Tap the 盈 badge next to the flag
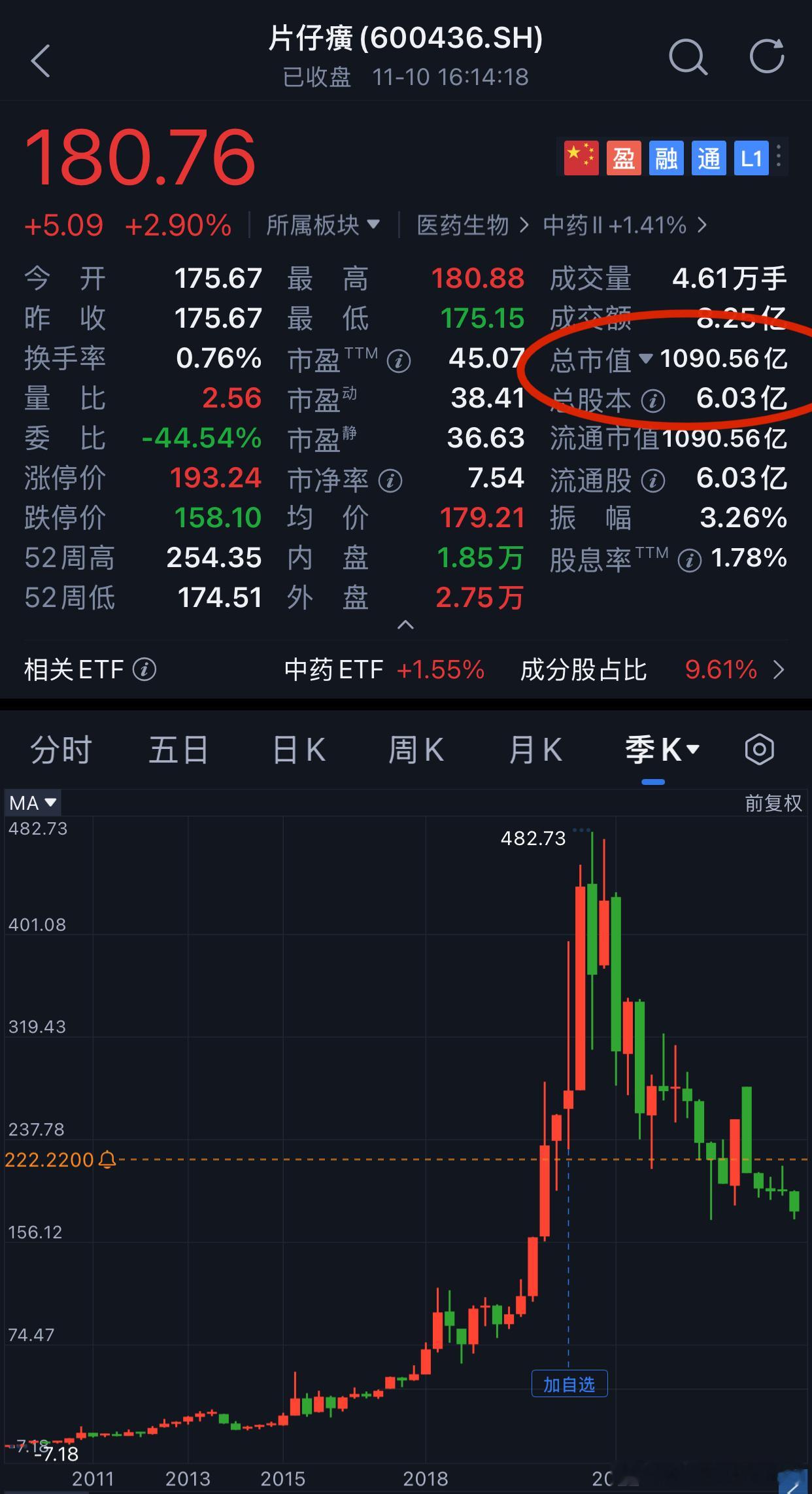The height and width of the screenshot is (1494, 812). pos(623,158)
